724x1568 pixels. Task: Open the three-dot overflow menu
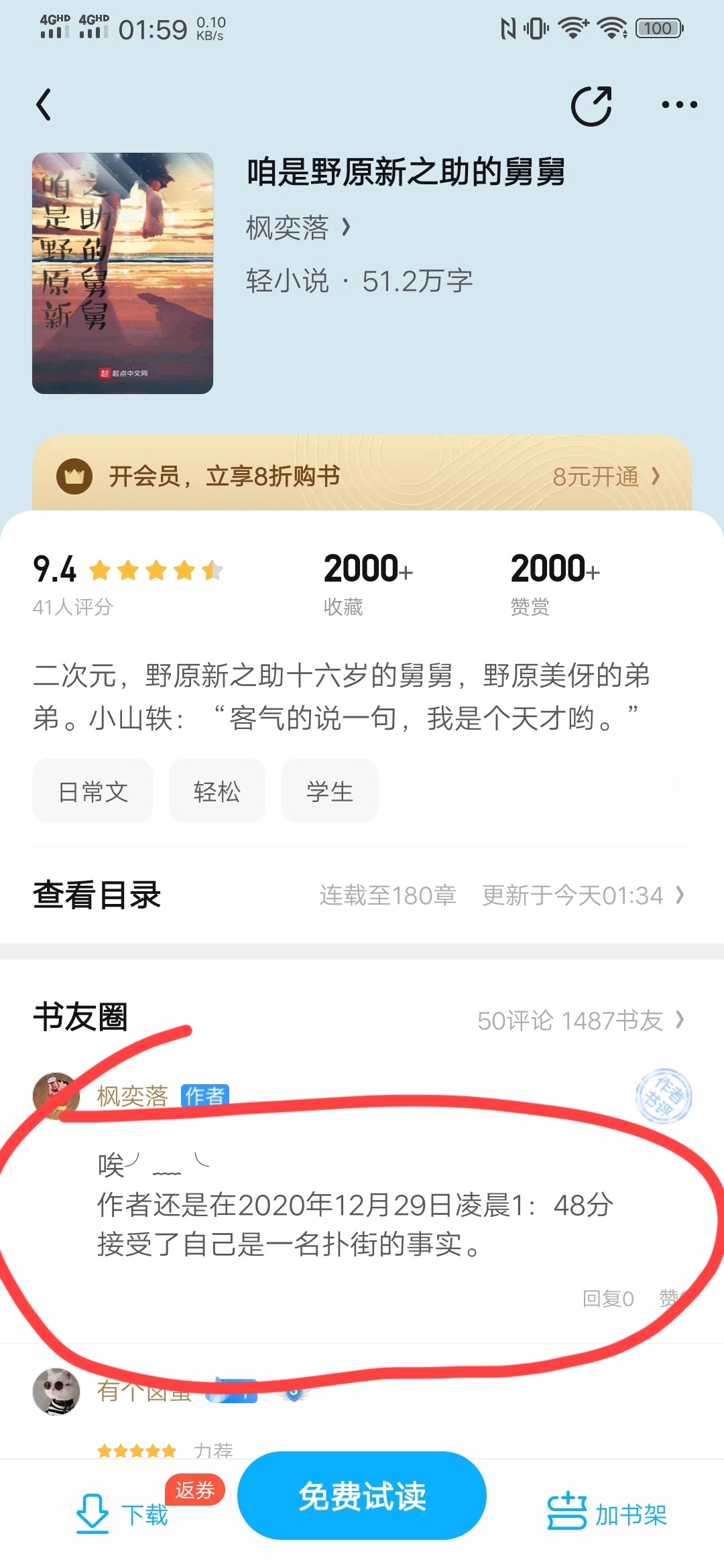click(679, 105)
